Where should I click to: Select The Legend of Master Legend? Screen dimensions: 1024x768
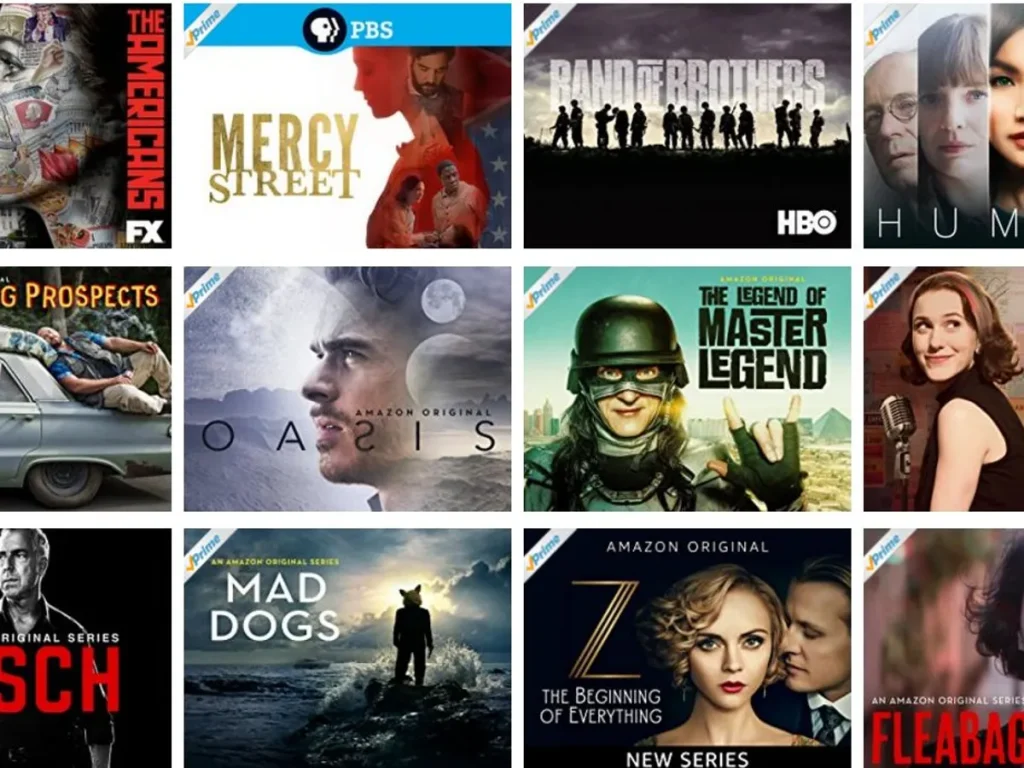687,388
